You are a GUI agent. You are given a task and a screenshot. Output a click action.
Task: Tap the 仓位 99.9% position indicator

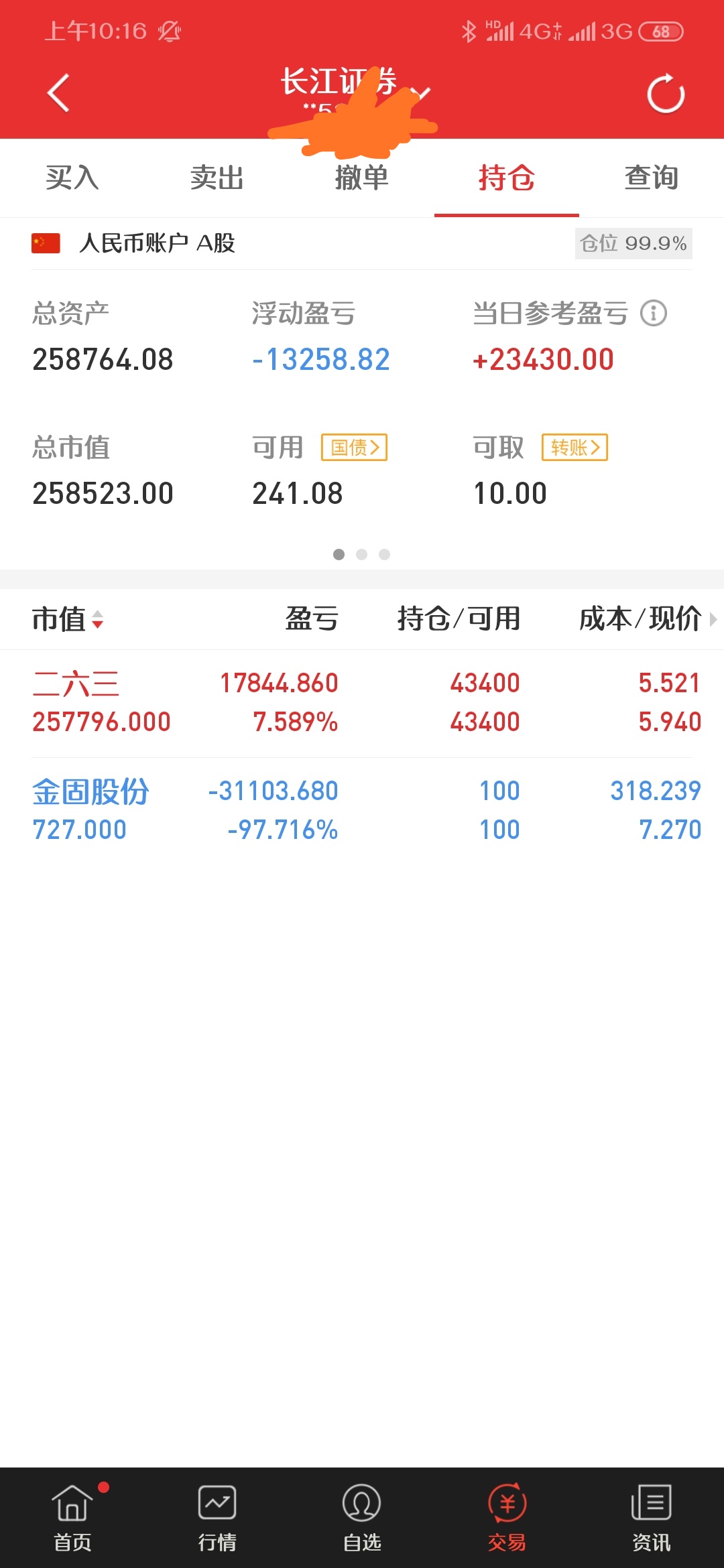pos(632,243)
